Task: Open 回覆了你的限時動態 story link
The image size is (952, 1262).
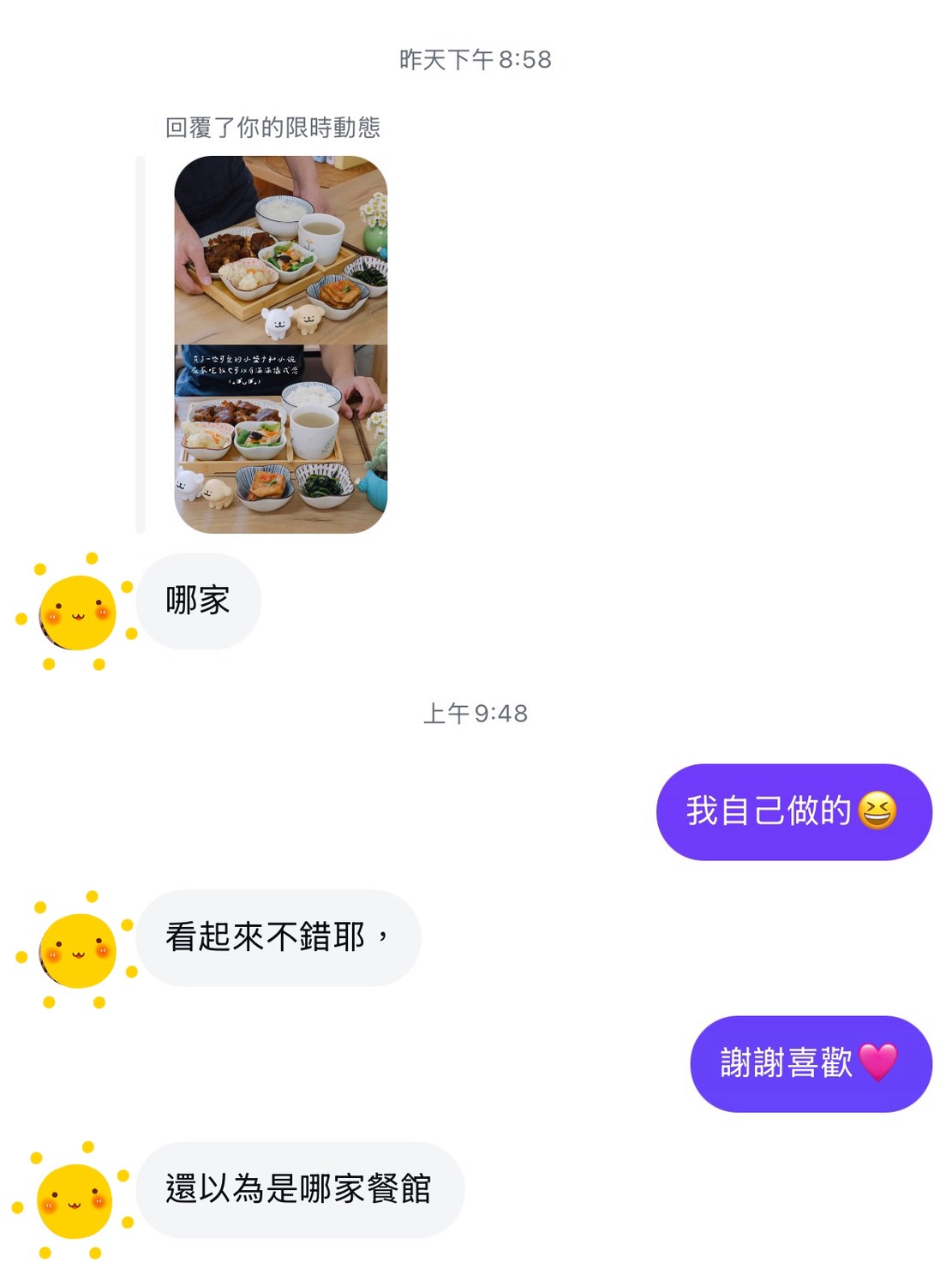Action: click(x=274, y=127)
